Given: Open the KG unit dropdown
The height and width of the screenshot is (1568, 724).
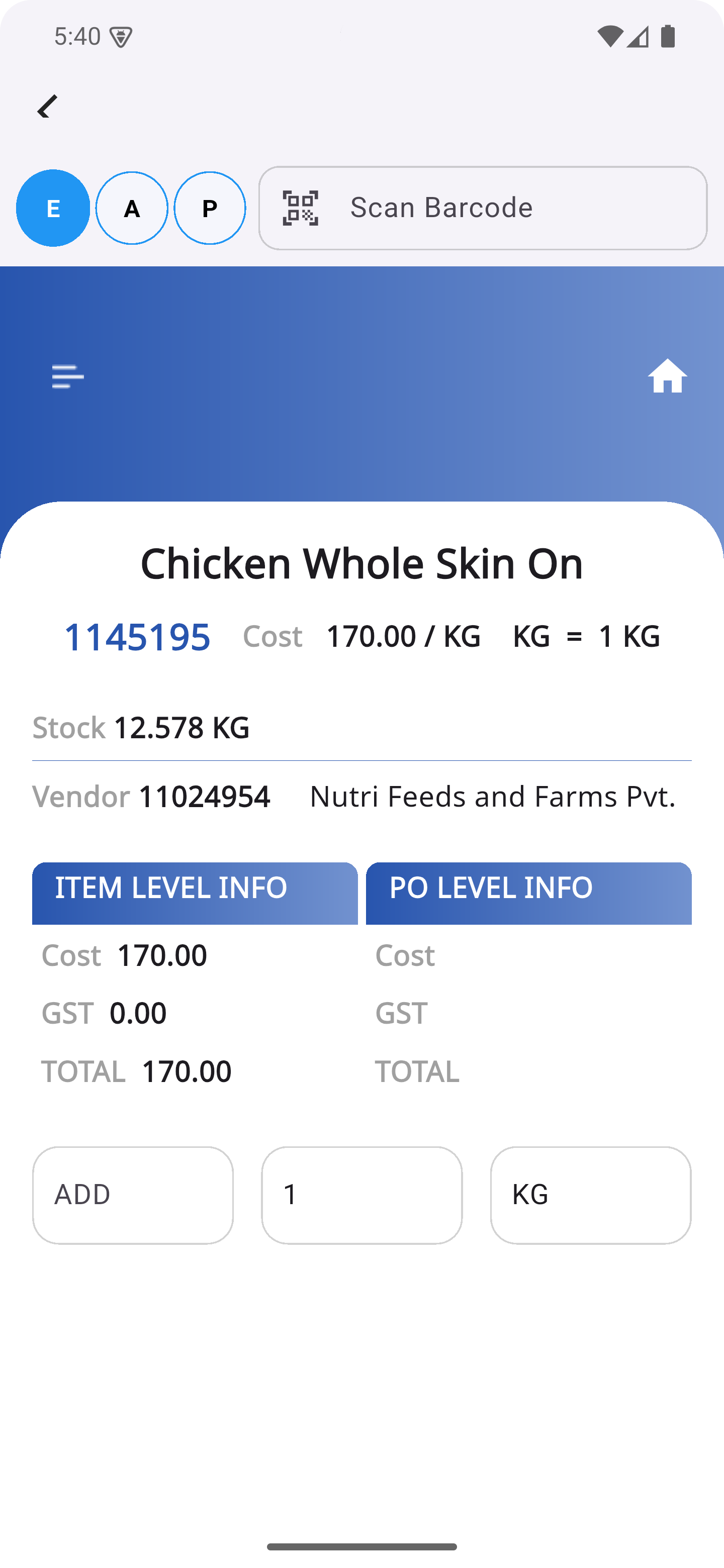Looking at the screenshot, I should click(x=591, y=1196).
